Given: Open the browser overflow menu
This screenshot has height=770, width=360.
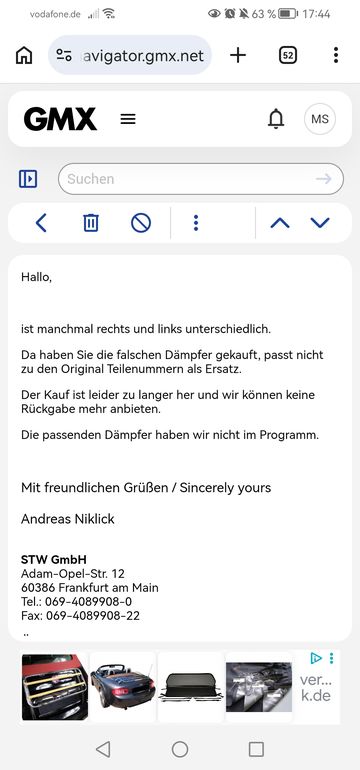Looking at the screenshot, I should [x=336, y=55].
